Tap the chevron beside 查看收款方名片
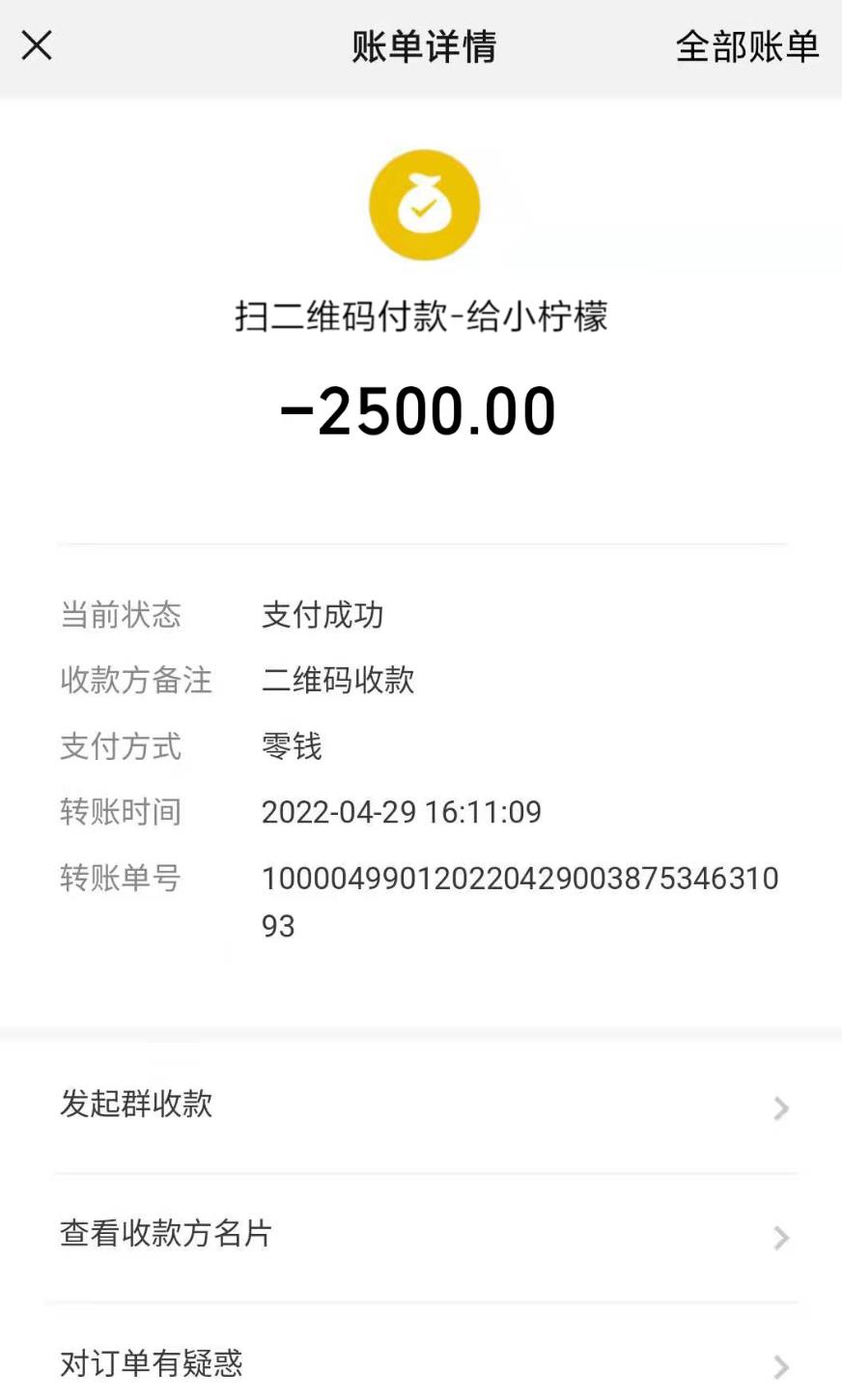Image resolution: width=842 pixels, height=1400 pixels. point(780,1238)
